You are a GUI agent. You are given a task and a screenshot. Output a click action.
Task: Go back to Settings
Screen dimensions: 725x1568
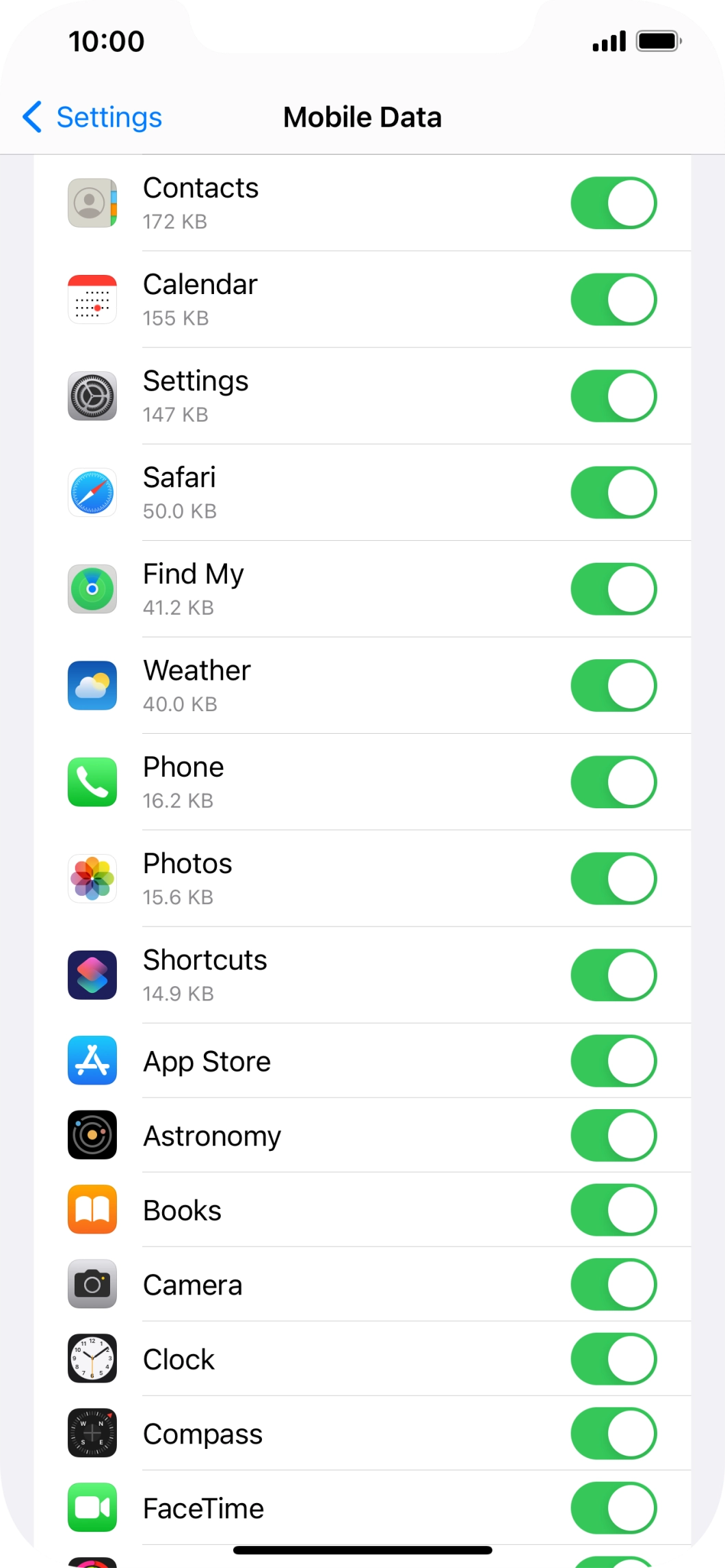(x=92, y=117)
